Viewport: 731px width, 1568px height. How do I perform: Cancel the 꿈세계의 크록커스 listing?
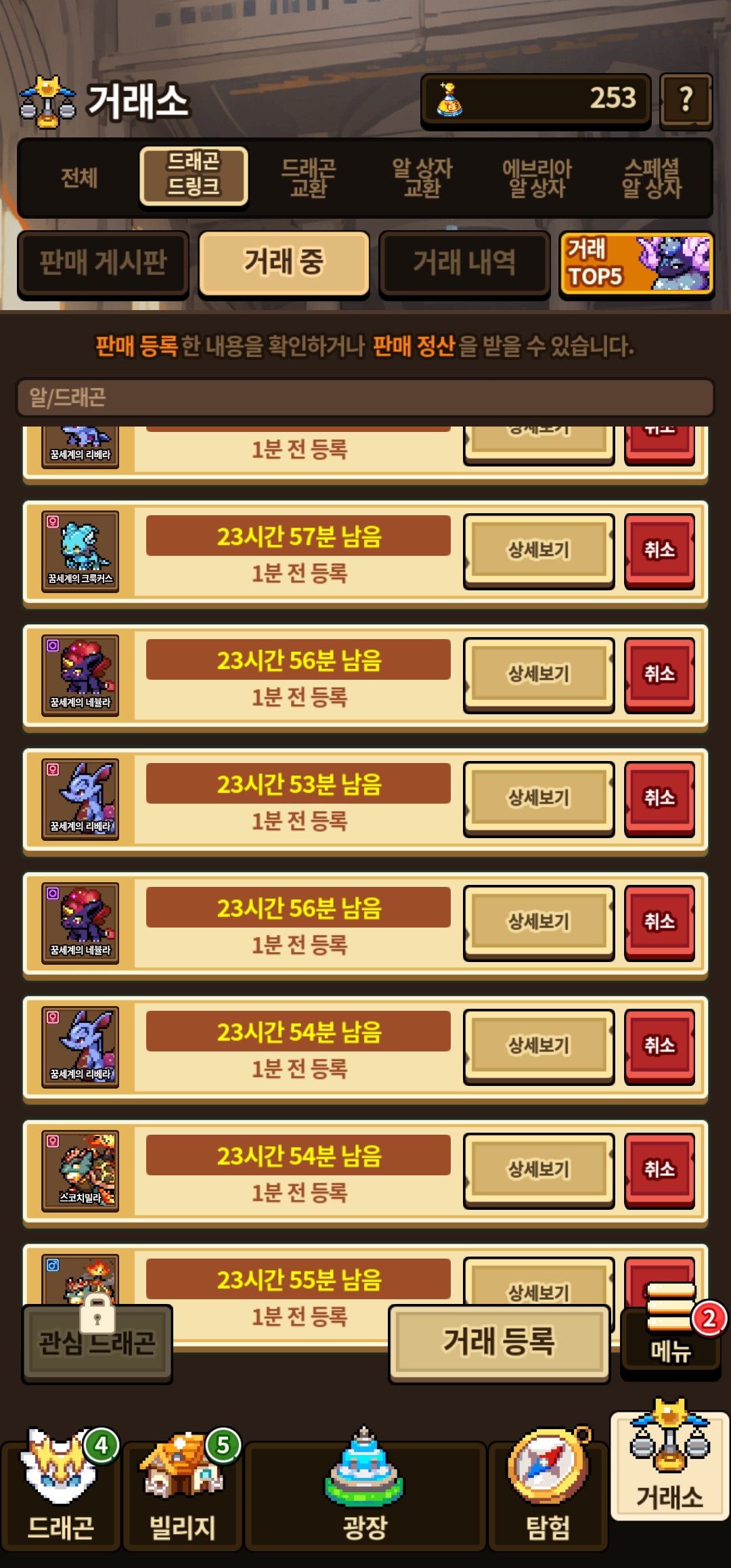pos(659,550)
